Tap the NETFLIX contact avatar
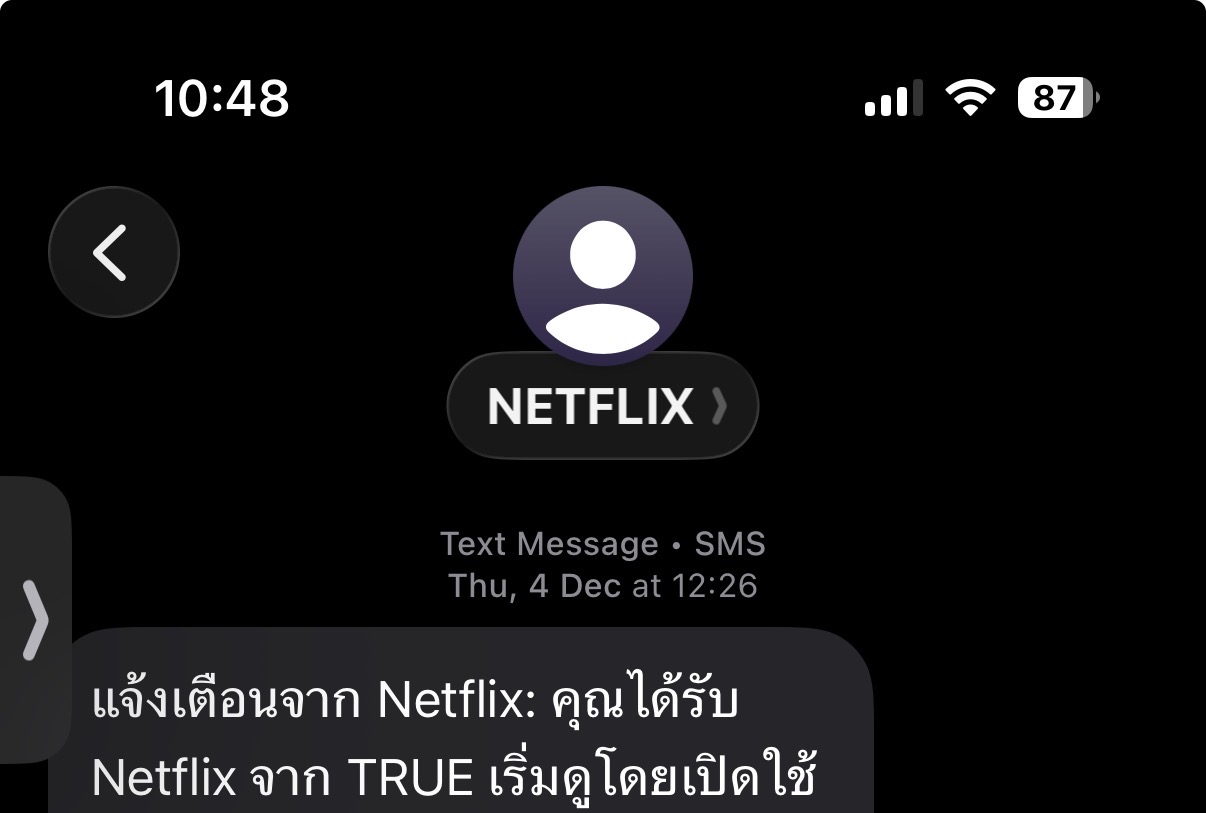 tap(602, 274)
